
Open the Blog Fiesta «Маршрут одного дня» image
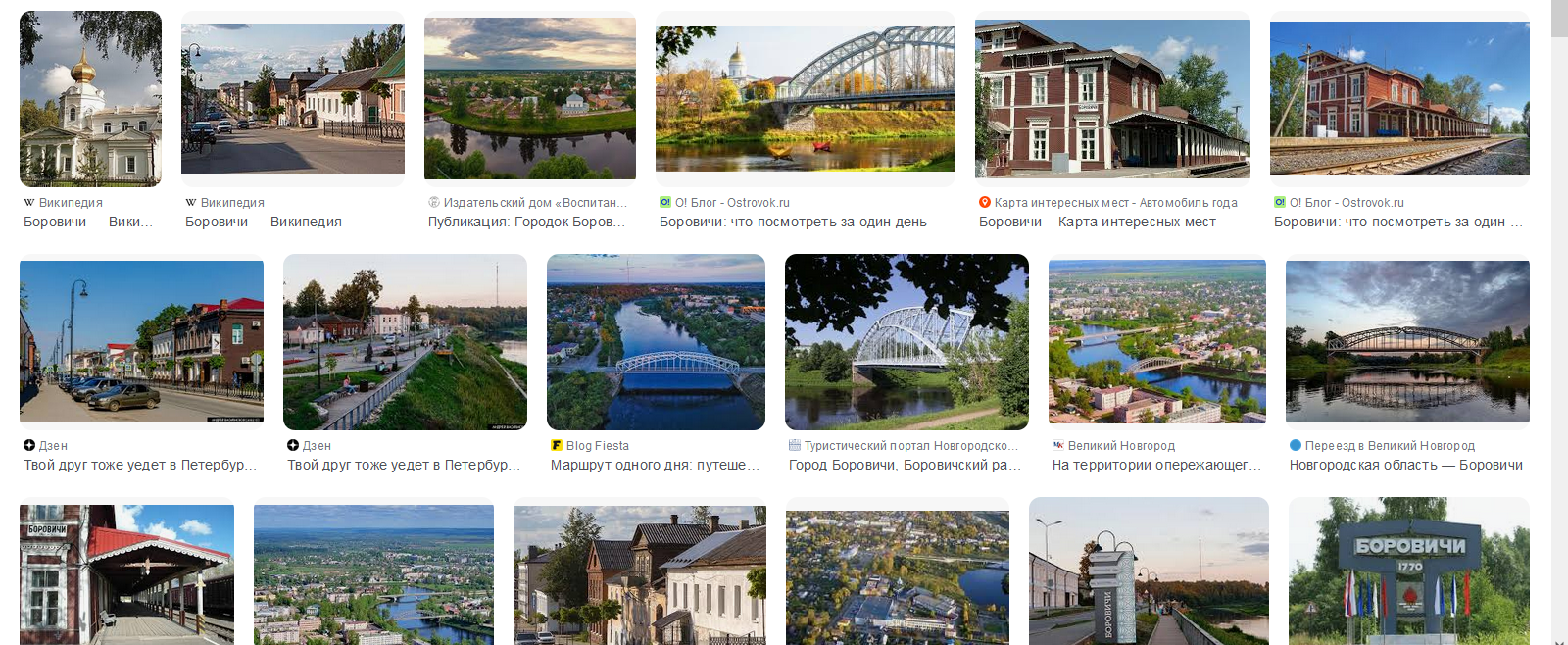tap(656, 341)
